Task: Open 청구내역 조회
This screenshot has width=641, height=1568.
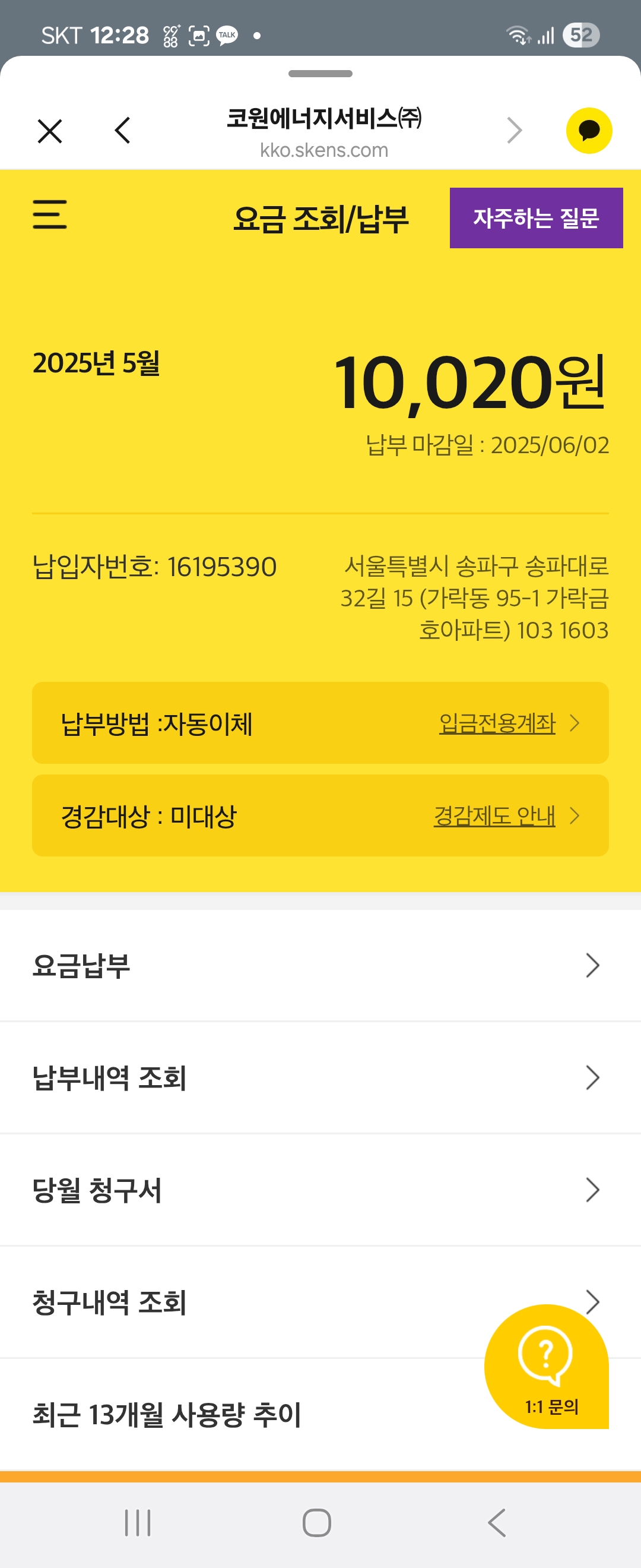Action: click(243, 1303)
